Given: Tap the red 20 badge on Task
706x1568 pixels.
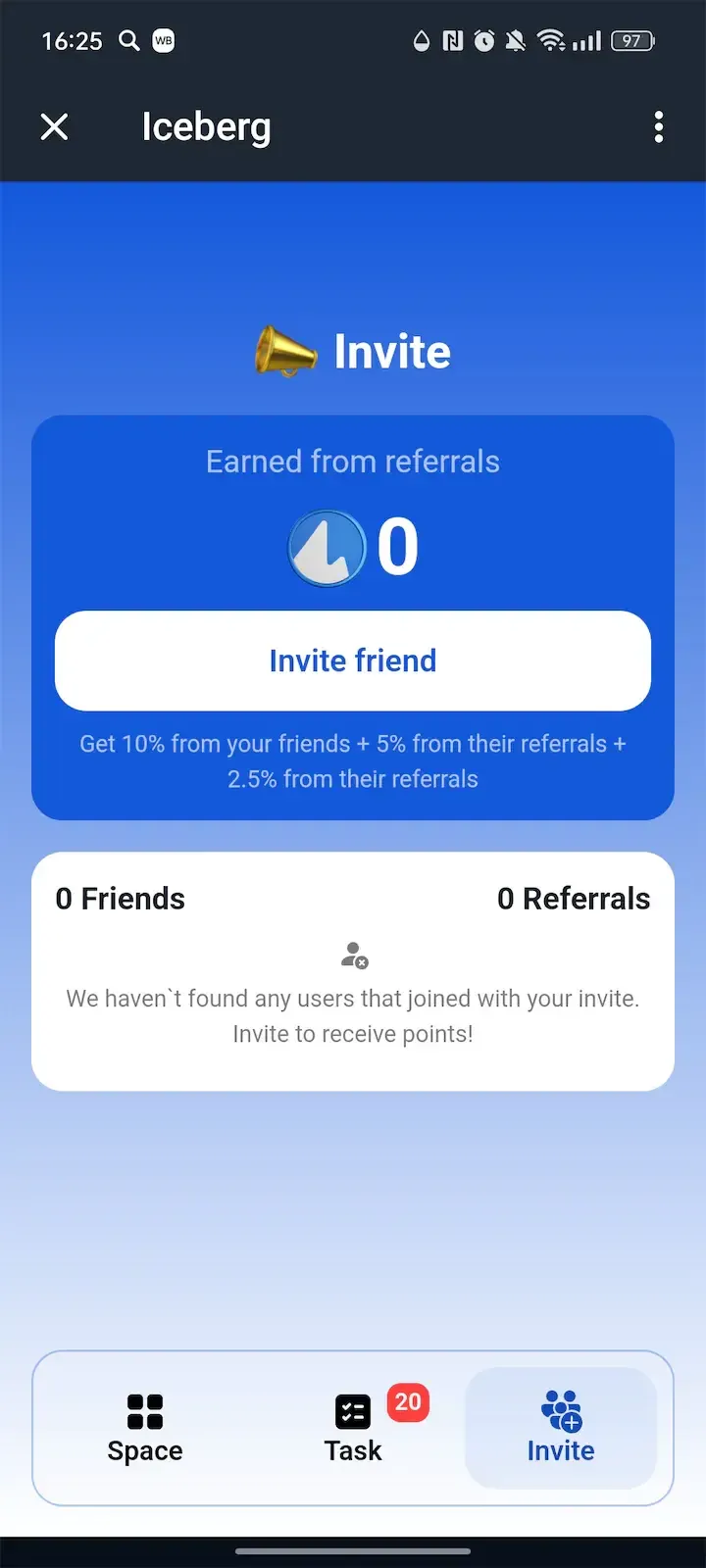Looking at the screenshot, I should [408, 1402].
